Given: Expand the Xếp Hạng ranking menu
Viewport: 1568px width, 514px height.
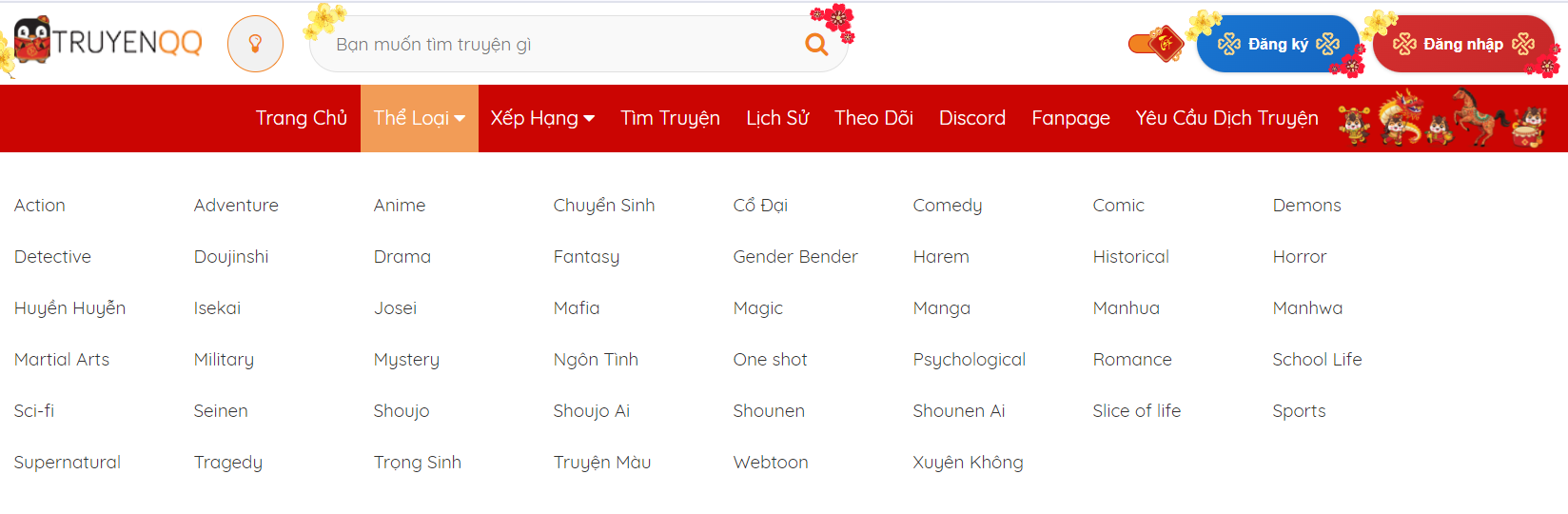Looking at the screenshot, I should [542, 118].
